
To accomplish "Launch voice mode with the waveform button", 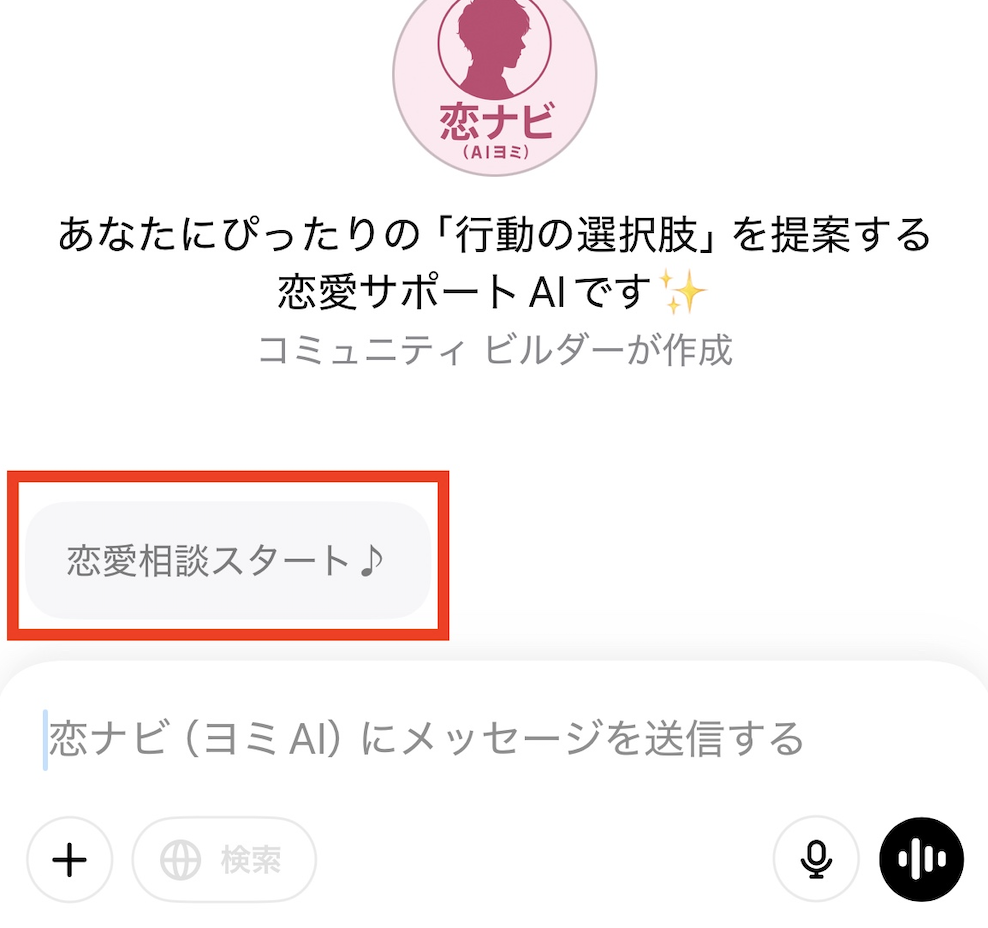I will pyautogui.click(x=921, y=860).
